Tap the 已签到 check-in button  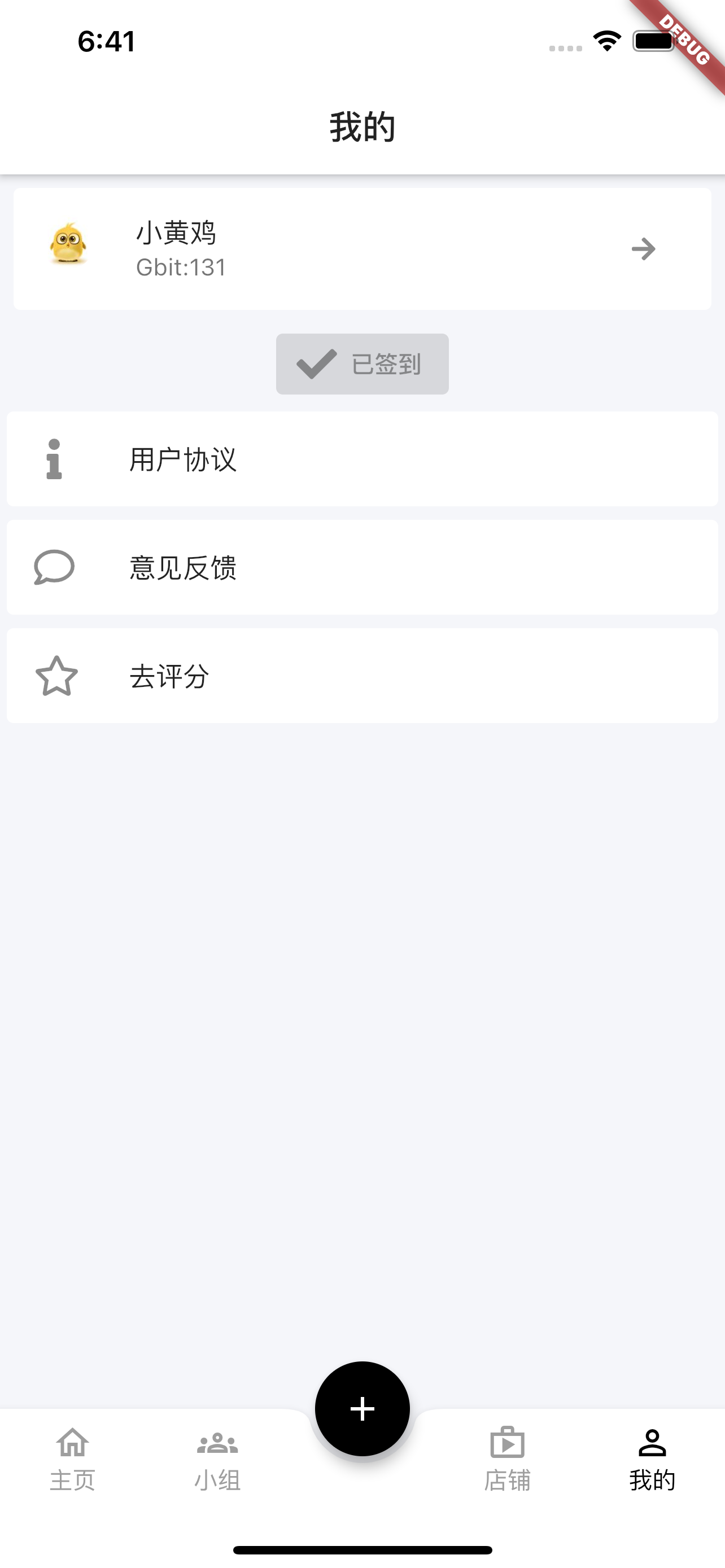(x=362, y=364)
